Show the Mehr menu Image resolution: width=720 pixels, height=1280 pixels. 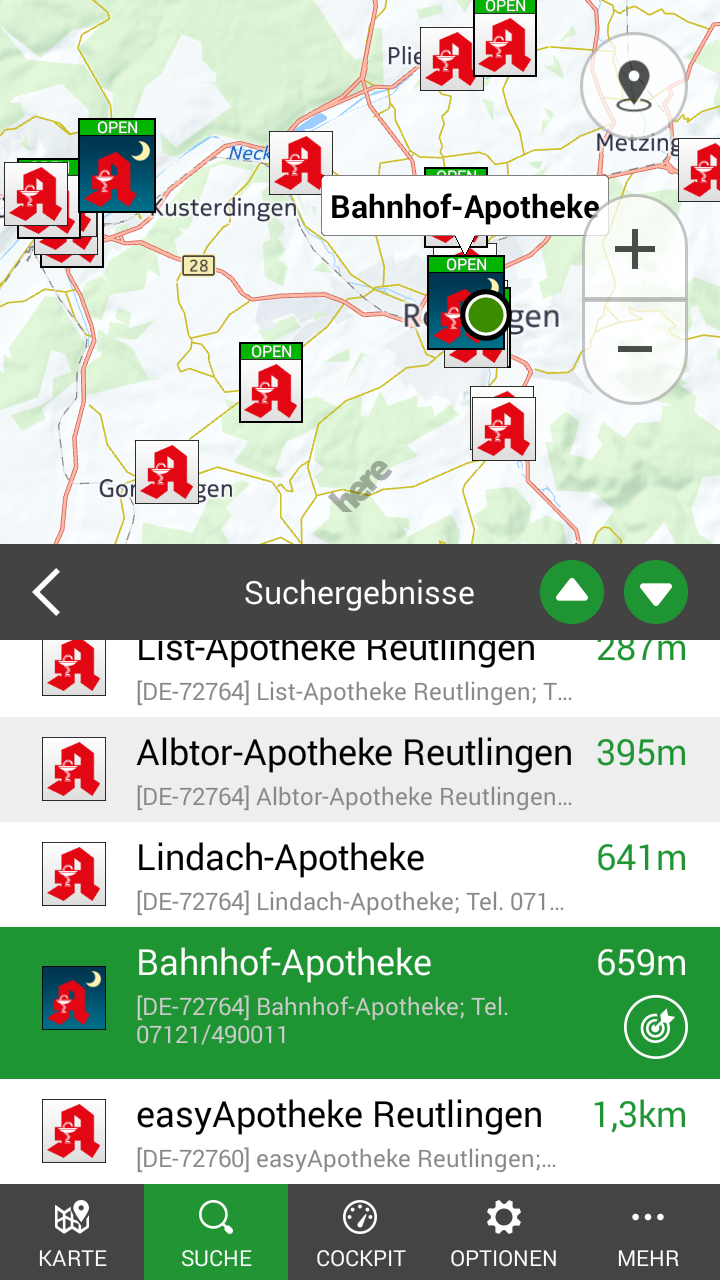[x=648, y=1232]
